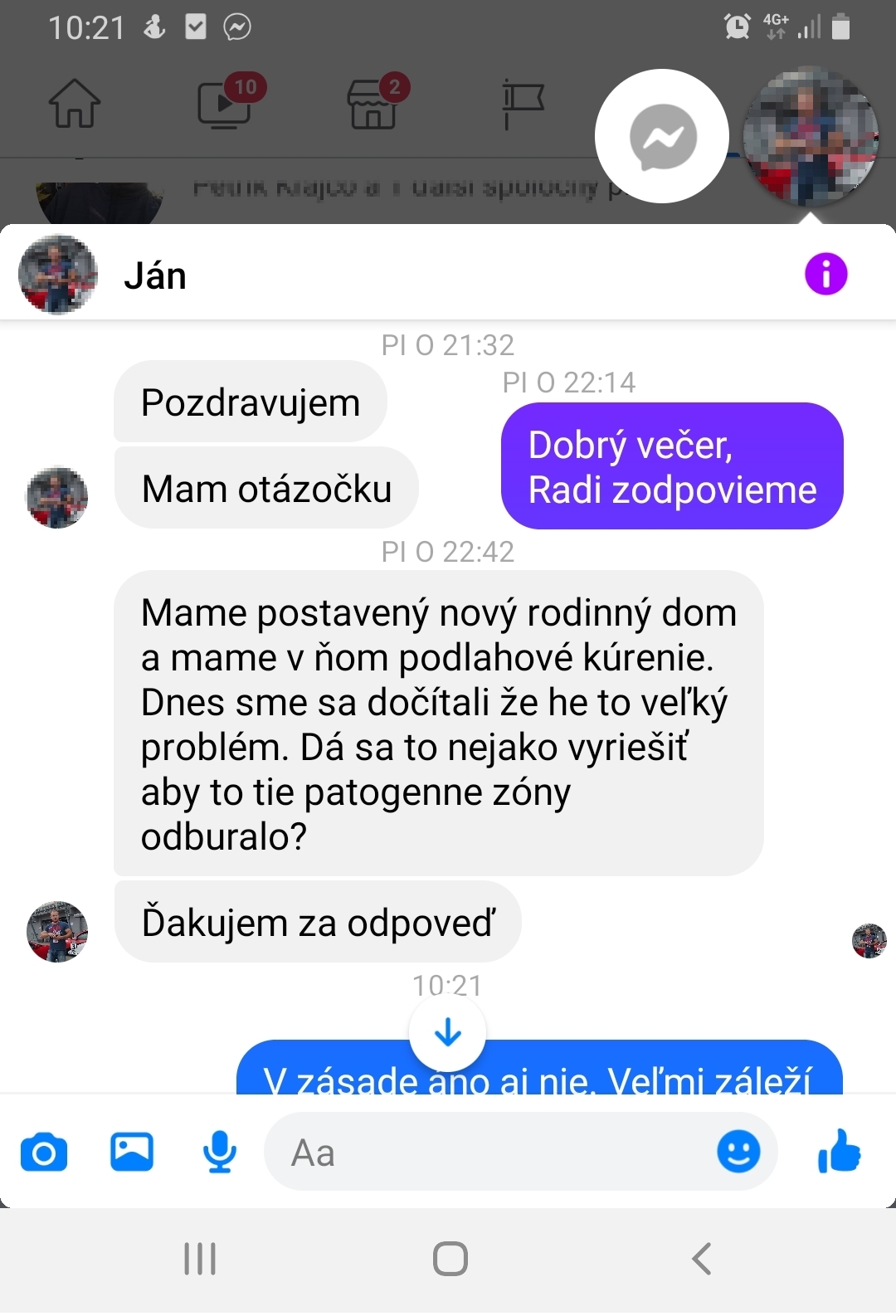The image size is (896, 1316).
Task: Switch to the Marketplace tab
Action: tap(373, 105)
